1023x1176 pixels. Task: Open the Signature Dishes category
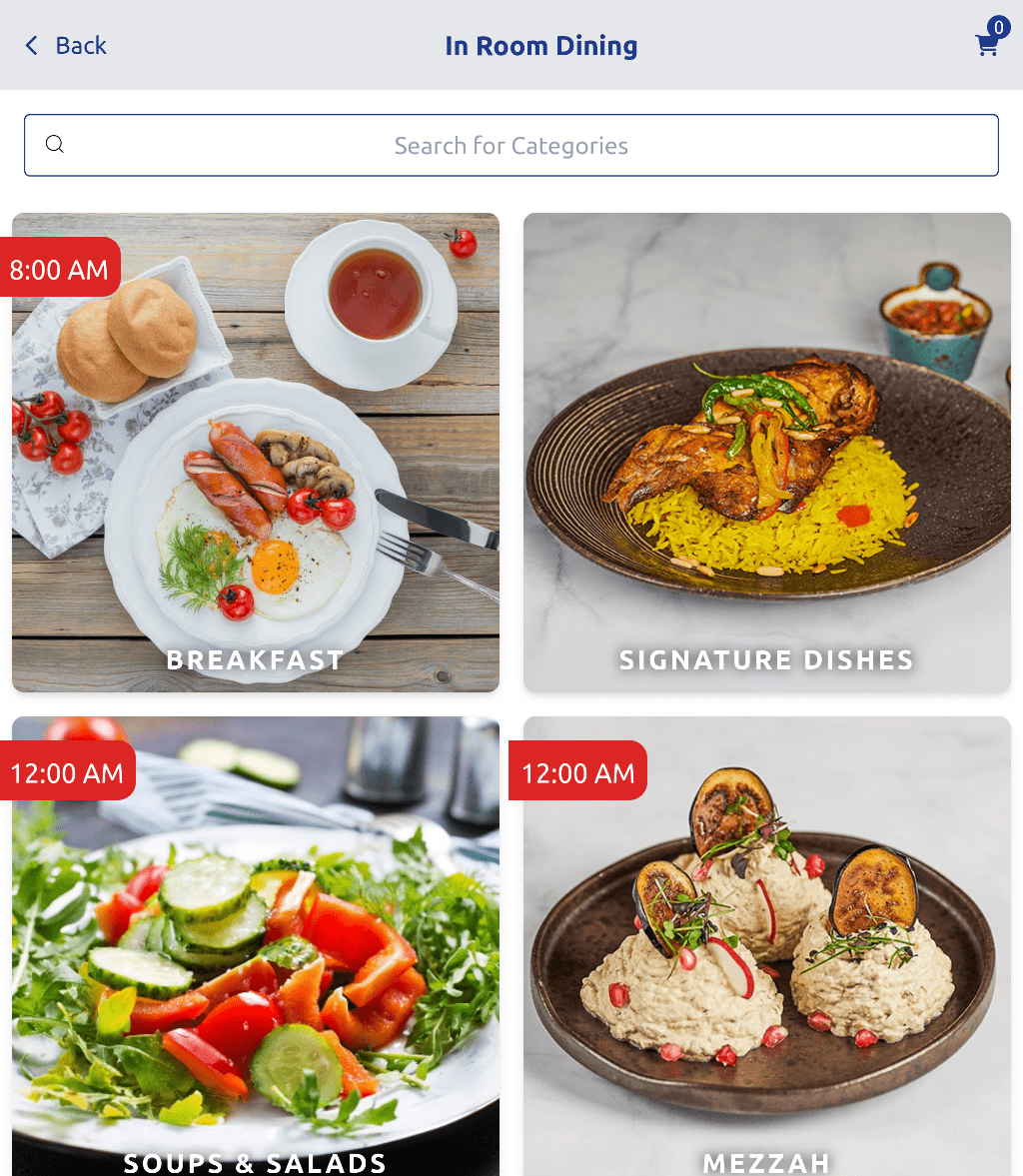[x=766, y=453]
